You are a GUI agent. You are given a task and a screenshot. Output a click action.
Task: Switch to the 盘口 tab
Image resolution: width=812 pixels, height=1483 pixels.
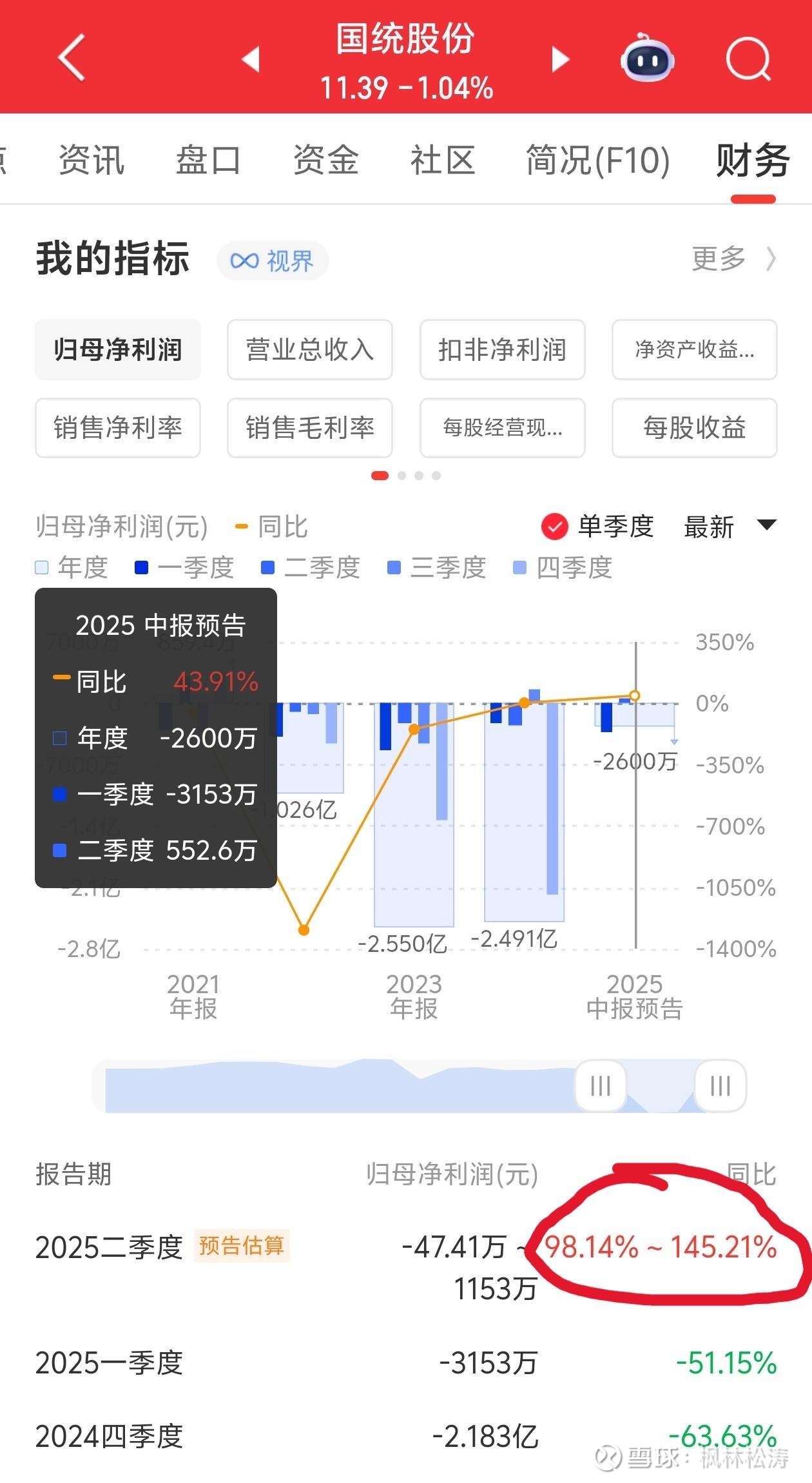(x=208, y=160)
